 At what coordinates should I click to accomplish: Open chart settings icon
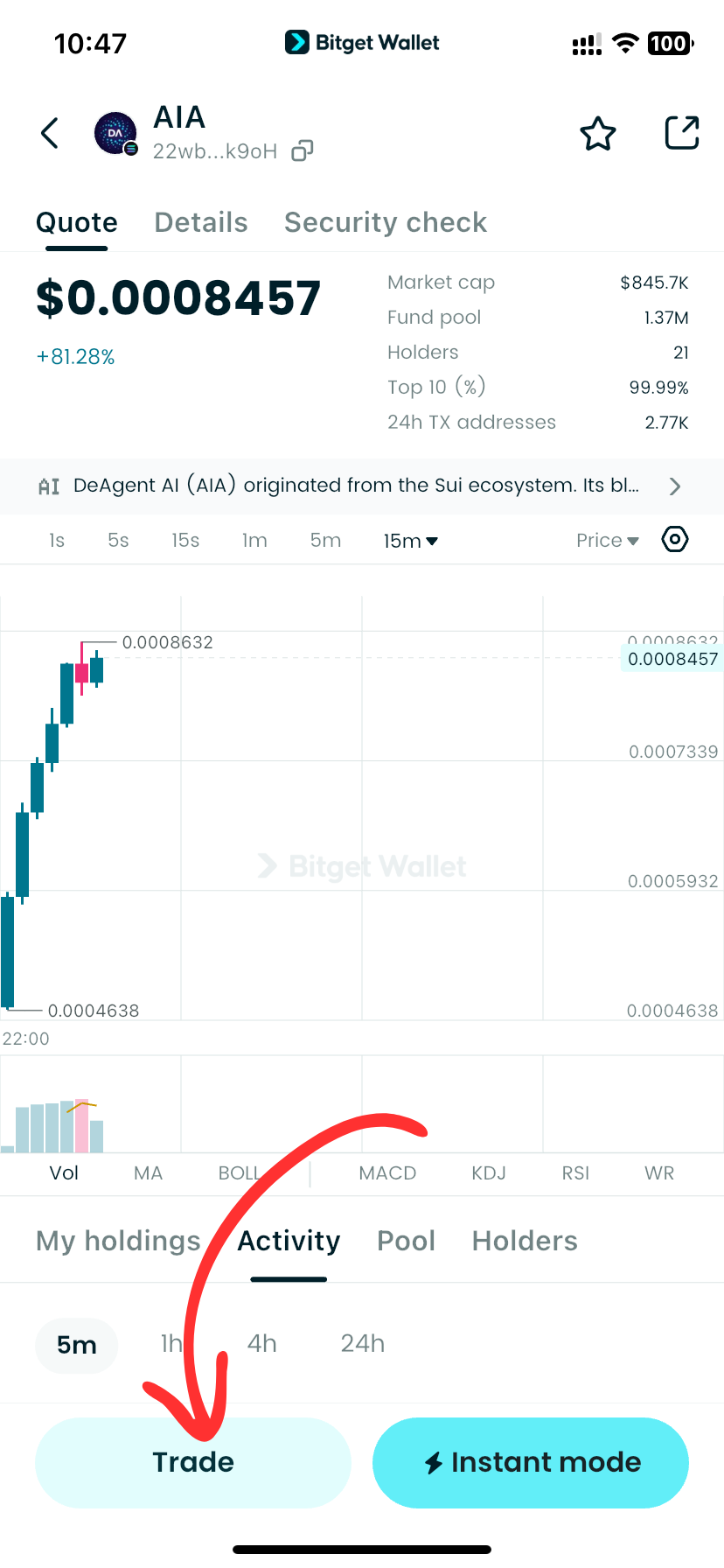pos(675,540)
